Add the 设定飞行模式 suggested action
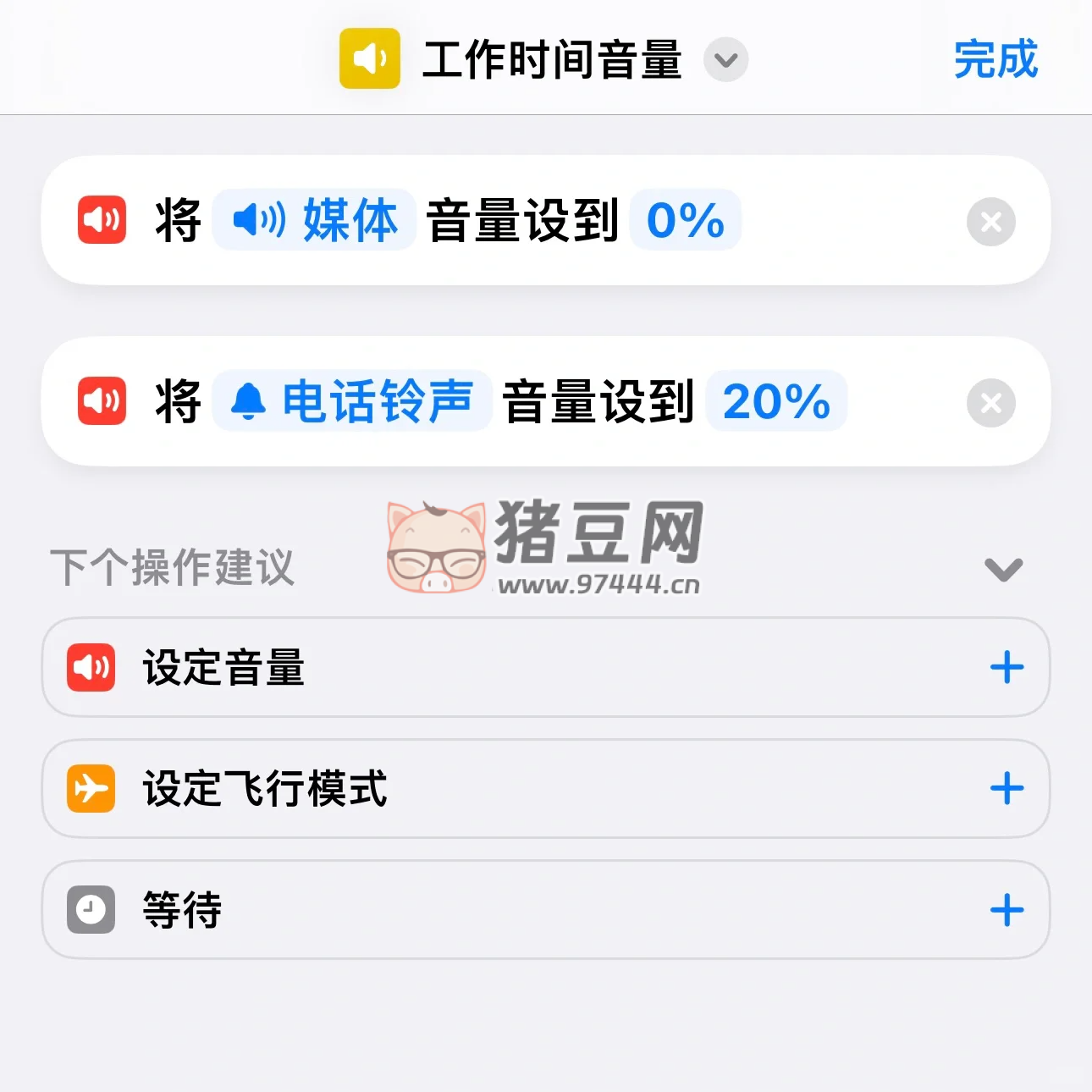Screen dimensions: 1092x1092 coord(1007,789)
